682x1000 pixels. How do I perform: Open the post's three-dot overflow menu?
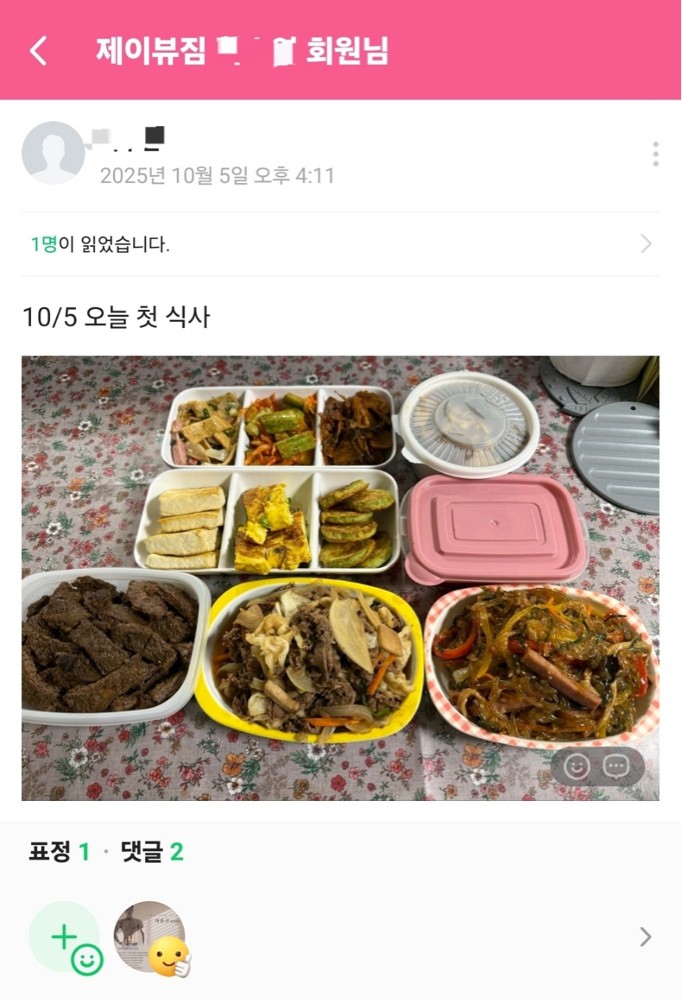click(x=655, y=154)
